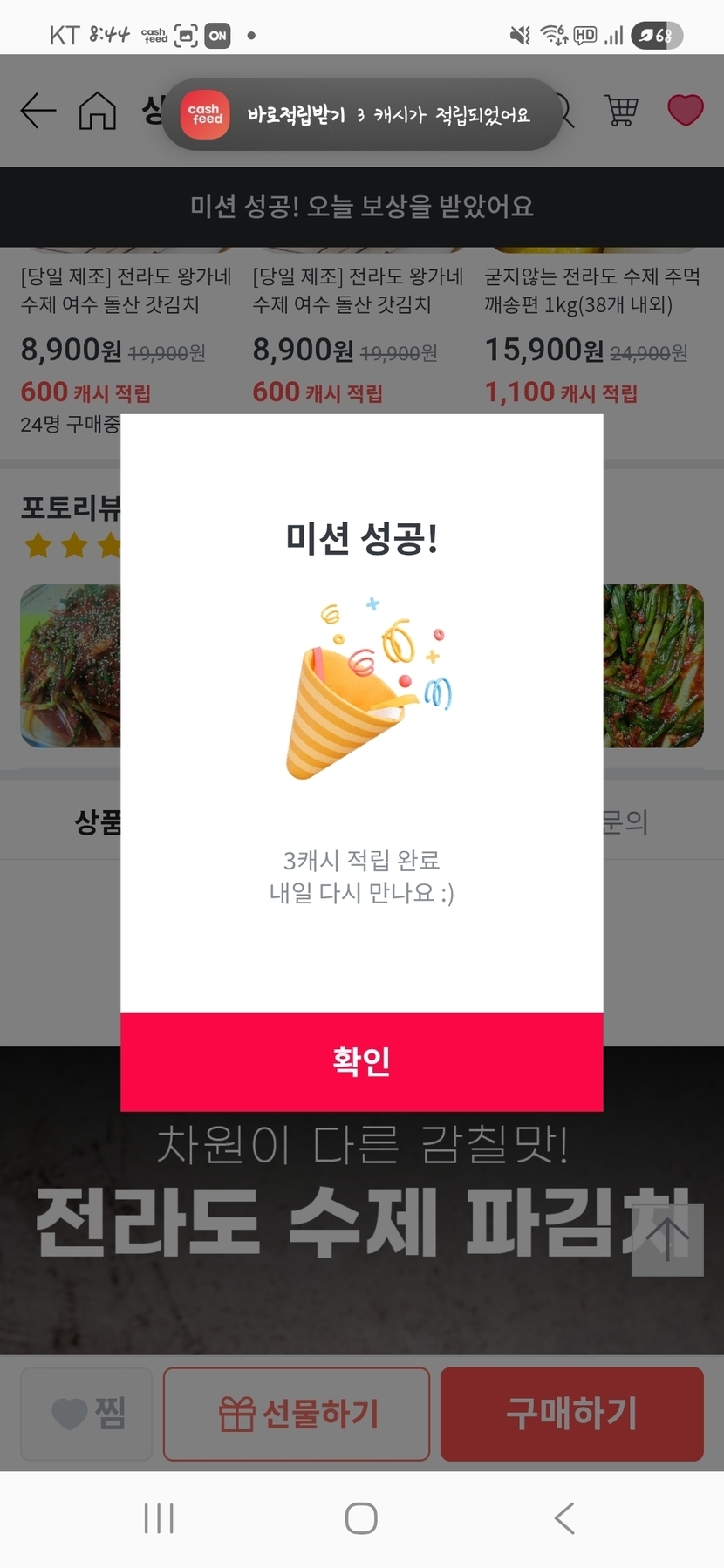Open the shopping cart
Viewport: 724px width, 1568px height.
coord(621,111)
